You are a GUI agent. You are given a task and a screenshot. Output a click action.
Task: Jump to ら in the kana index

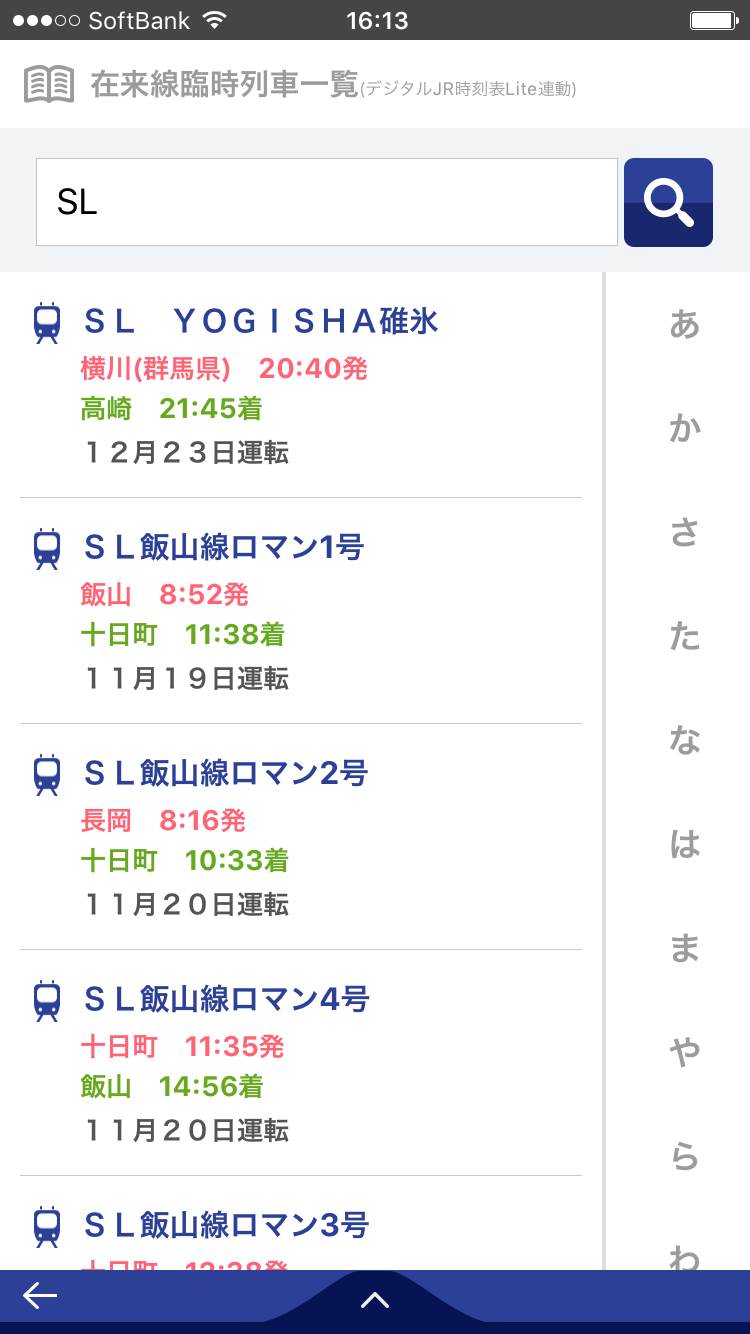coord(684,1157)
